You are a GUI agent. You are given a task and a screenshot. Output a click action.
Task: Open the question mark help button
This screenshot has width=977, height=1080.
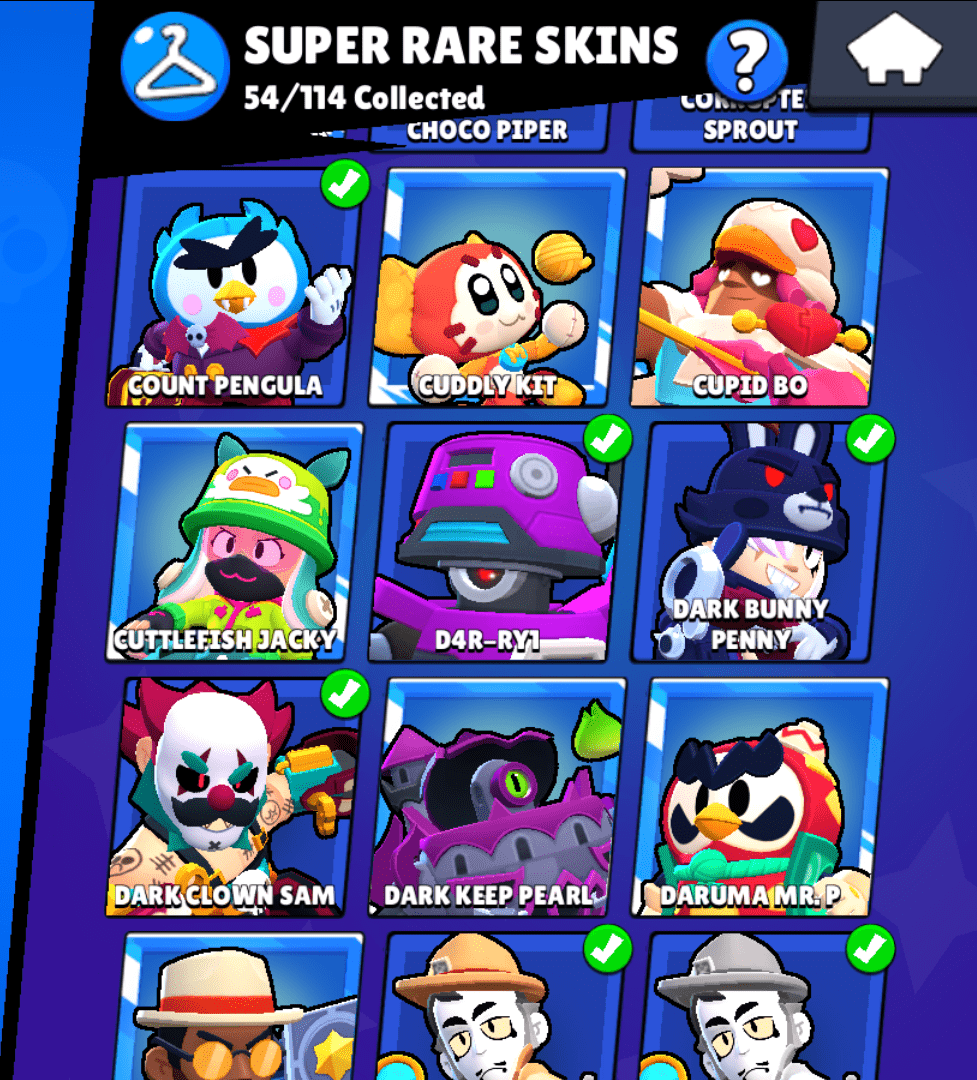pyautogui.click(x=745, y=60)
